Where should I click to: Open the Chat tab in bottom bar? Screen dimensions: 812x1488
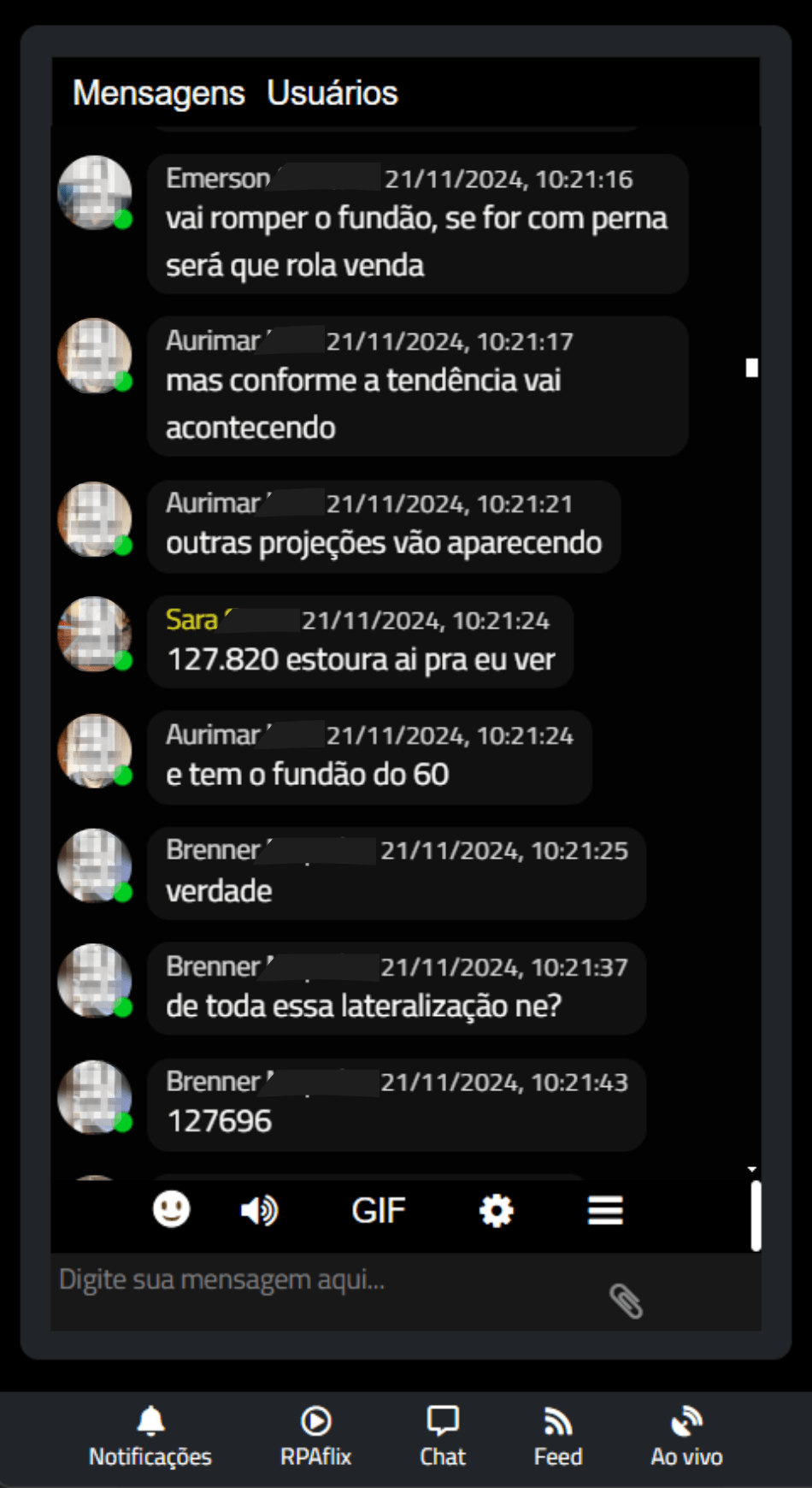point(443,1437)
